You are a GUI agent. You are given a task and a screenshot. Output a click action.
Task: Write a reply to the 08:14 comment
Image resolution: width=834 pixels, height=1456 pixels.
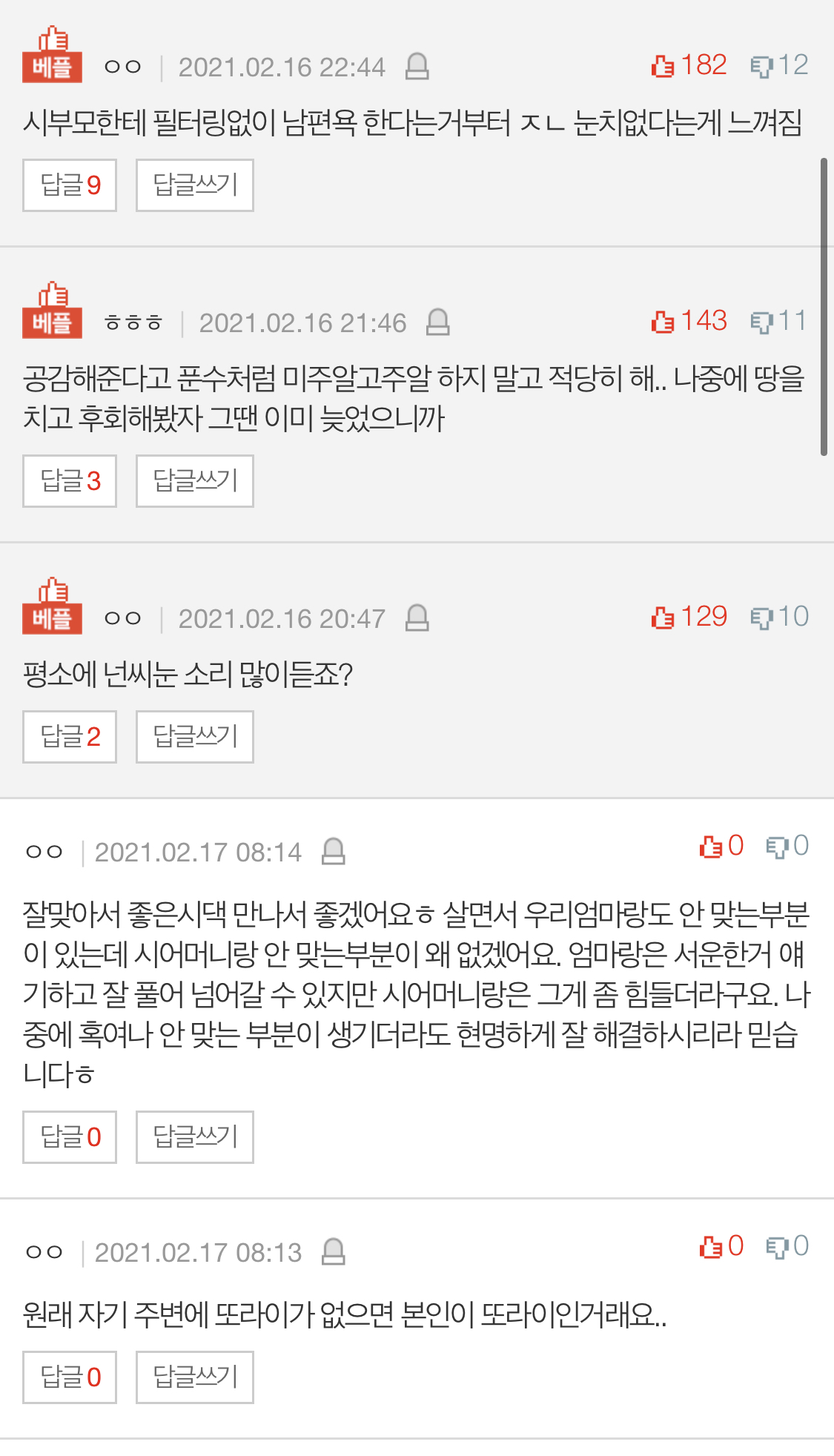point(194,1137)
